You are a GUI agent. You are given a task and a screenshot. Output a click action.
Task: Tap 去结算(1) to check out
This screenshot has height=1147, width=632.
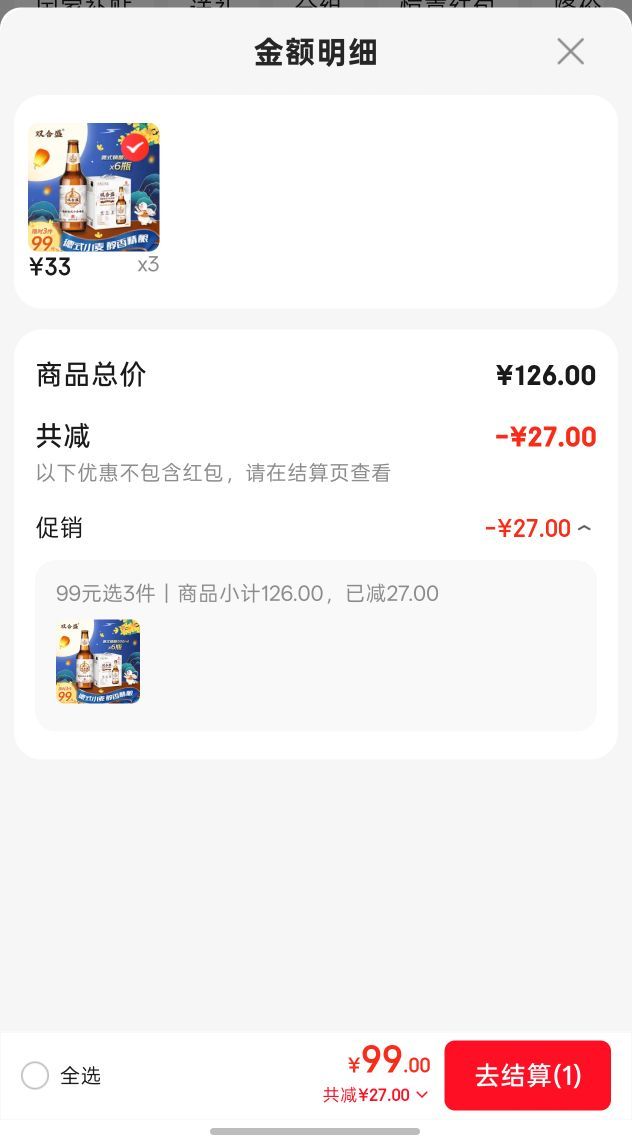click(x=527, y=1075)
